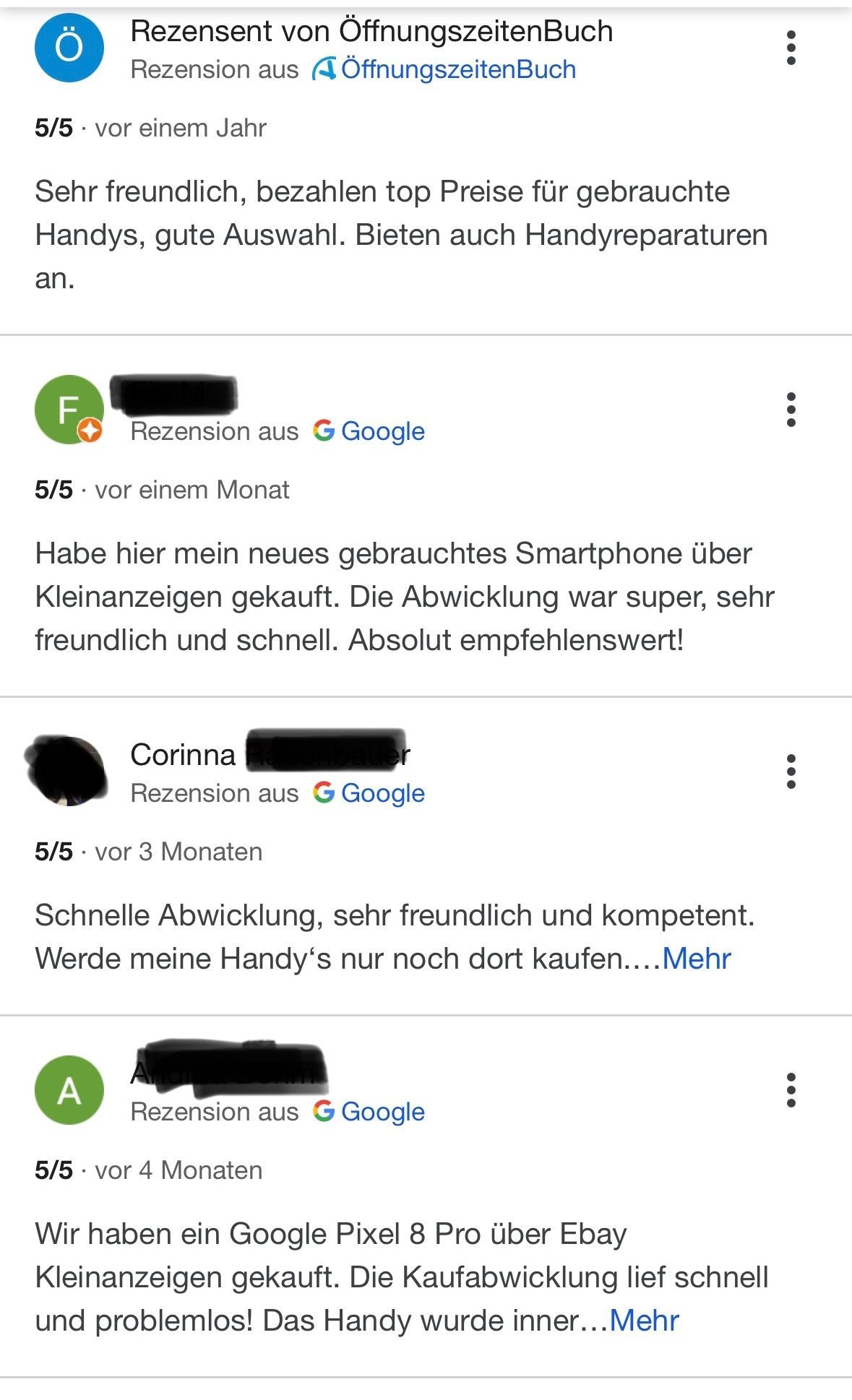Image resolution: width=852 pixels, height=1400 pixels.
Task: Open overflow menu on Corinna's review
Action: click(x=791, y=772)
